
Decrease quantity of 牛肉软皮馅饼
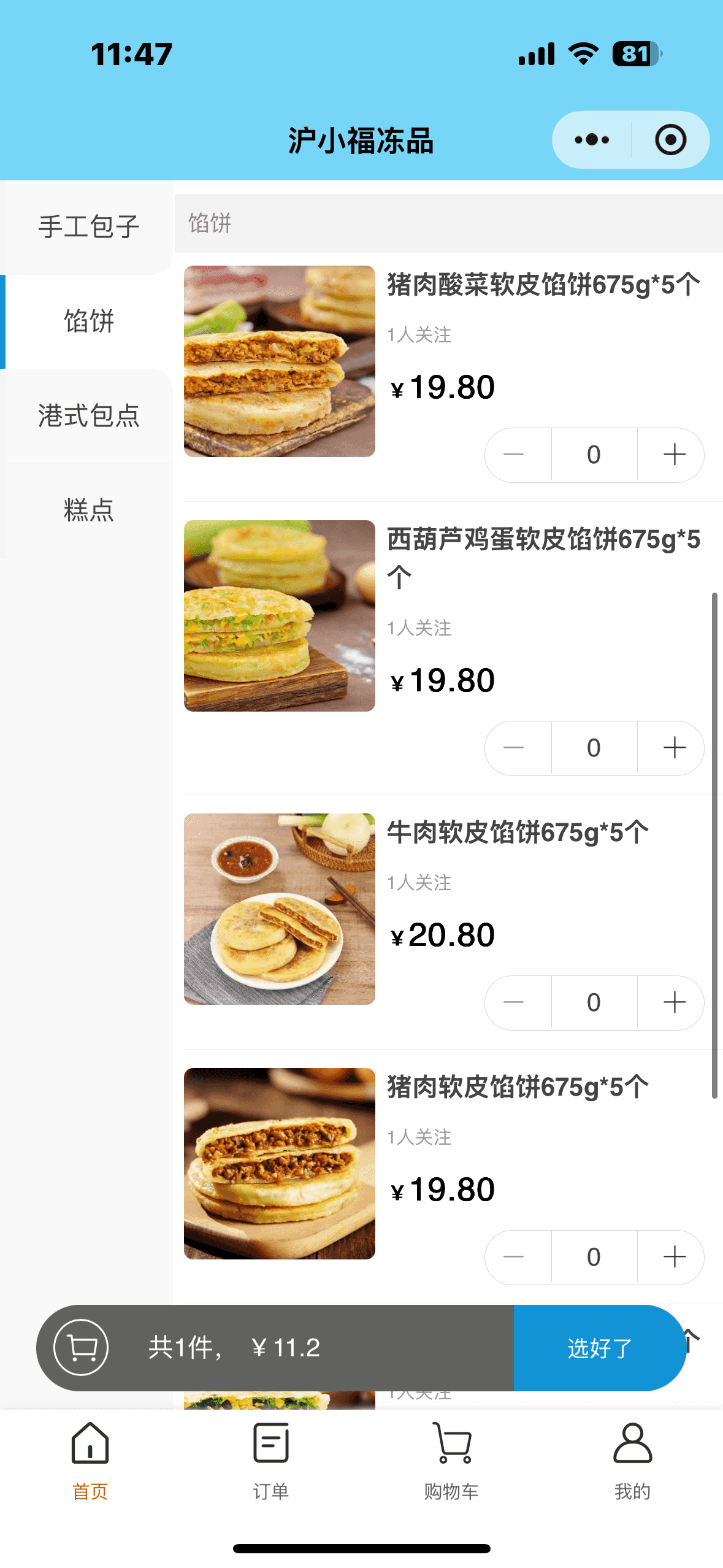(x=514, y=1002)
